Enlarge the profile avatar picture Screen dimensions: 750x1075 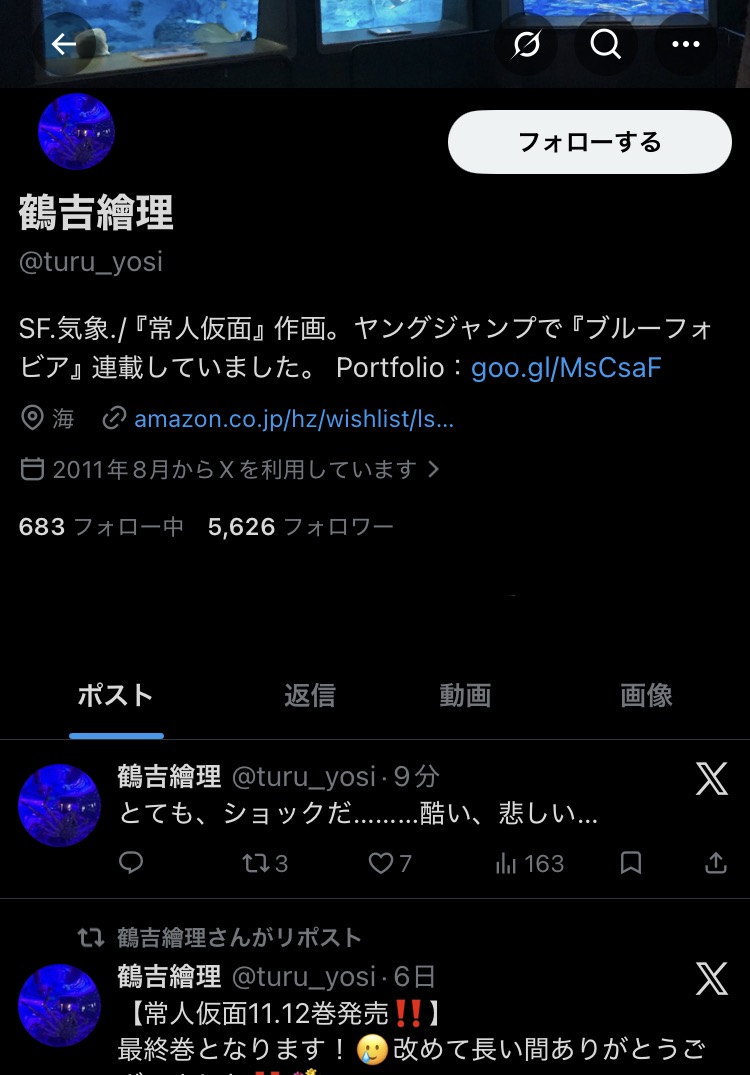76,132
